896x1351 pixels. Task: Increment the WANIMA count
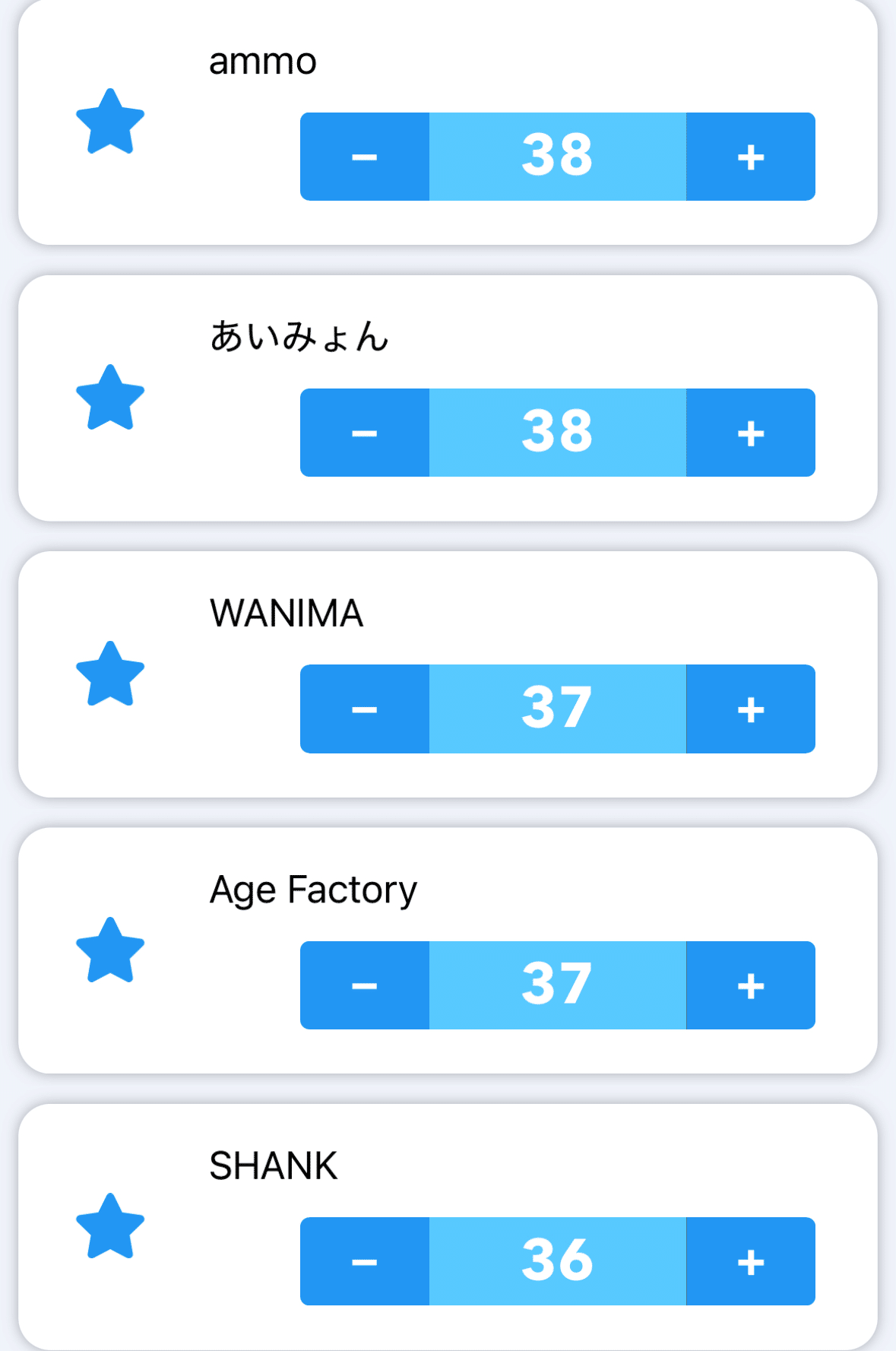tap(750, 709)
